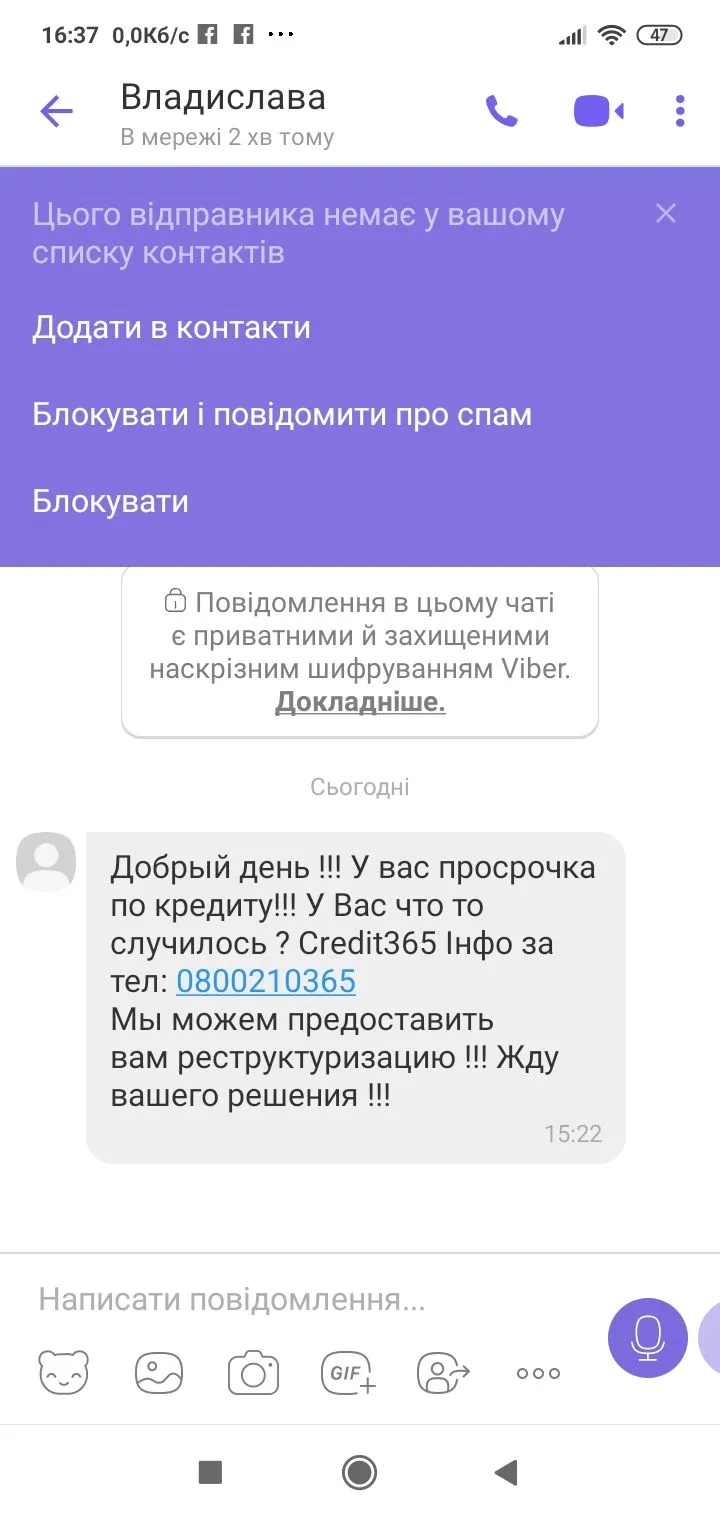Tap the system home button
720x1520 pixels.
tap(359, 1472)
